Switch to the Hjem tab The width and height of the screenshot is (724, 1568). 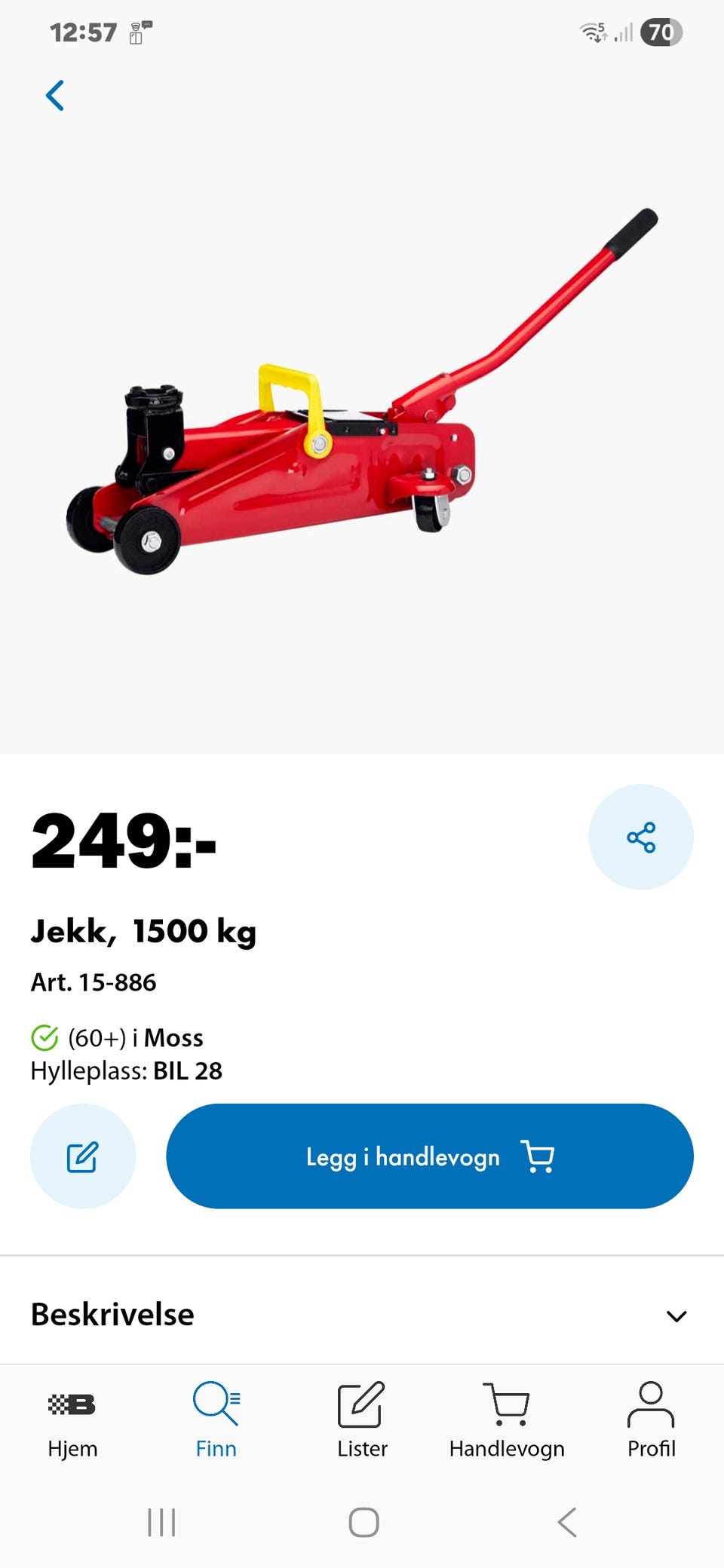tap(72, 1420)
